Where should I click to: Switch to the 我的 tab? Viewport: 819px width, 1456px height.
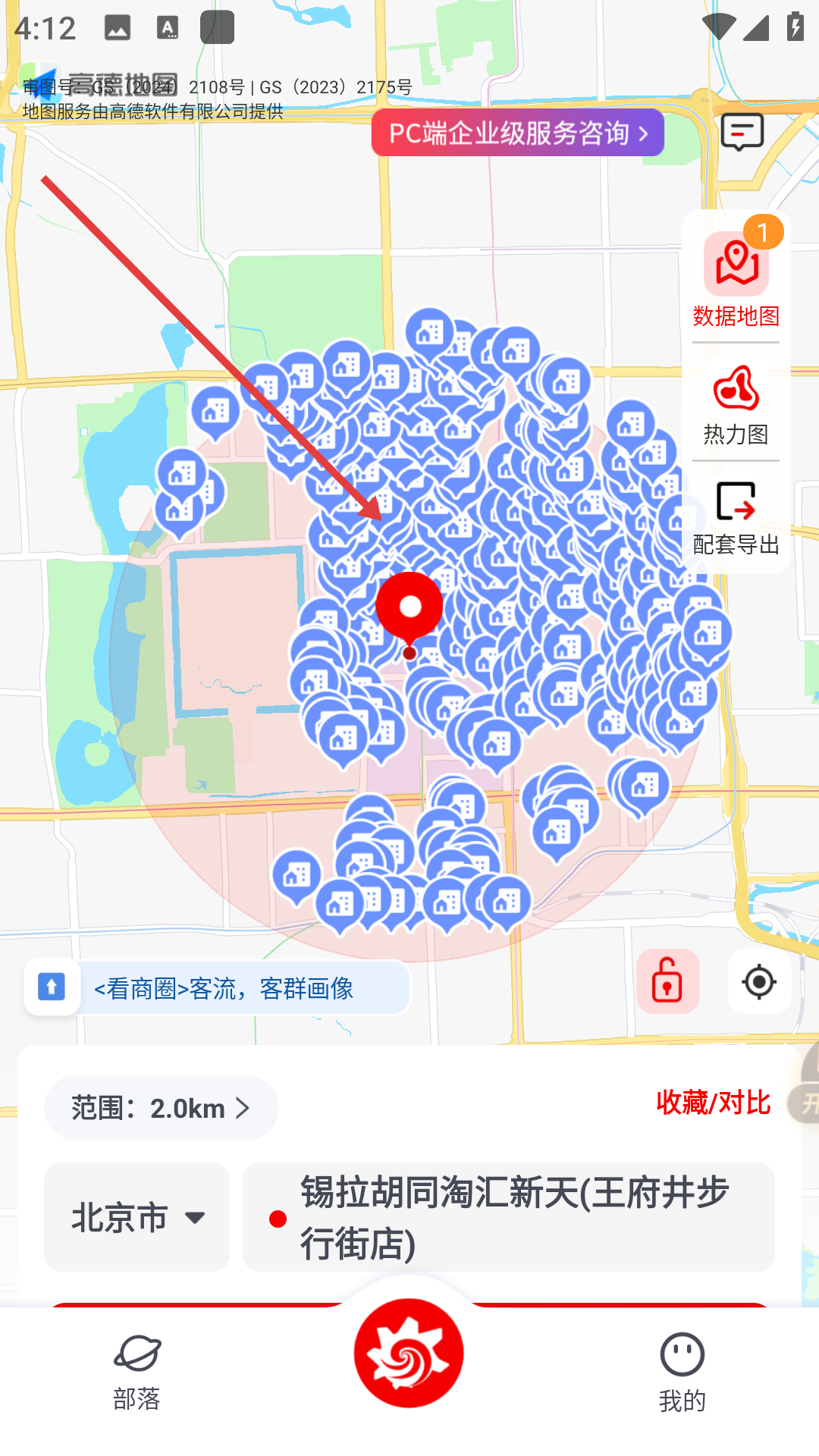[682, 1373]
